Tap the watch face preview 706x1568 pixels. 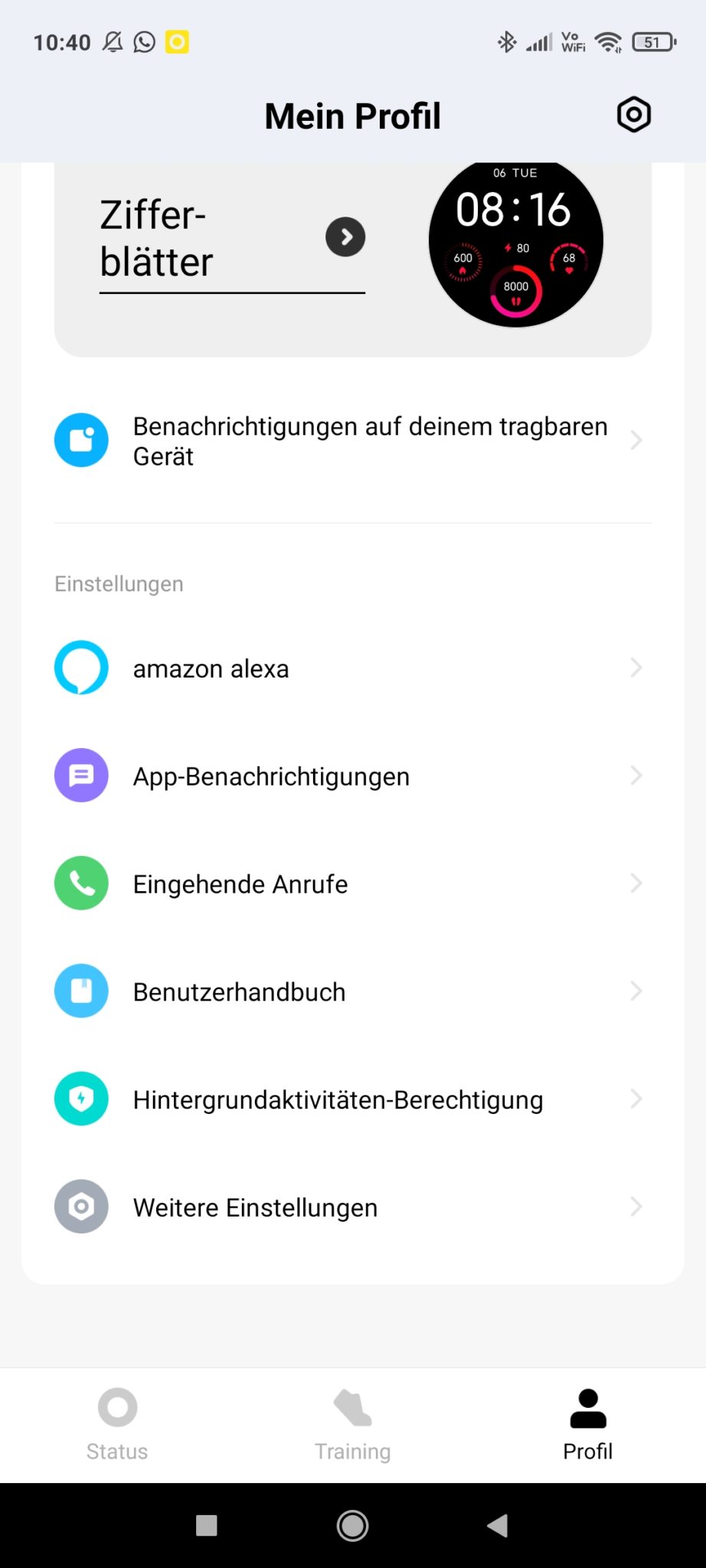(515, 243)
